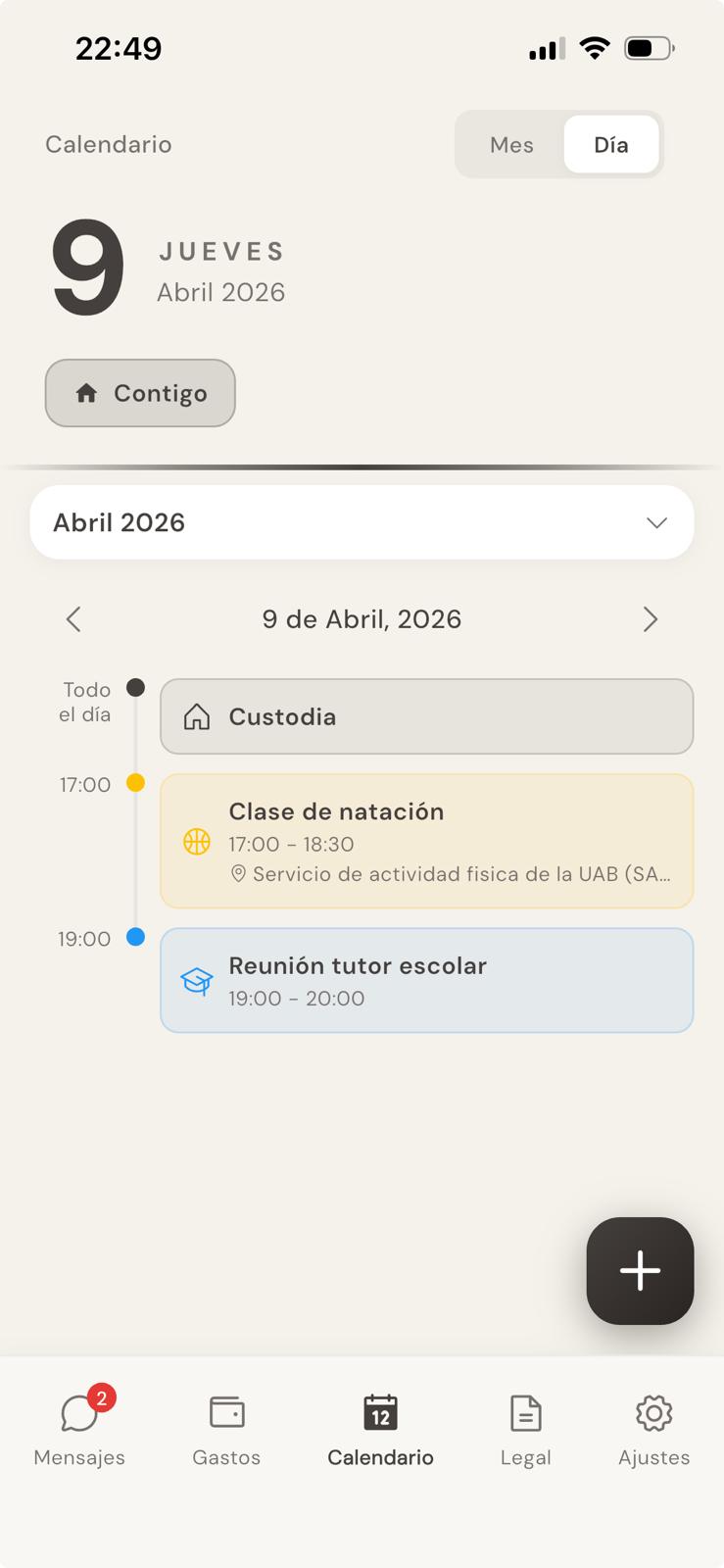724x1568 pixels.
Task: Select the Día view option
Action: [x=611, y=144]
